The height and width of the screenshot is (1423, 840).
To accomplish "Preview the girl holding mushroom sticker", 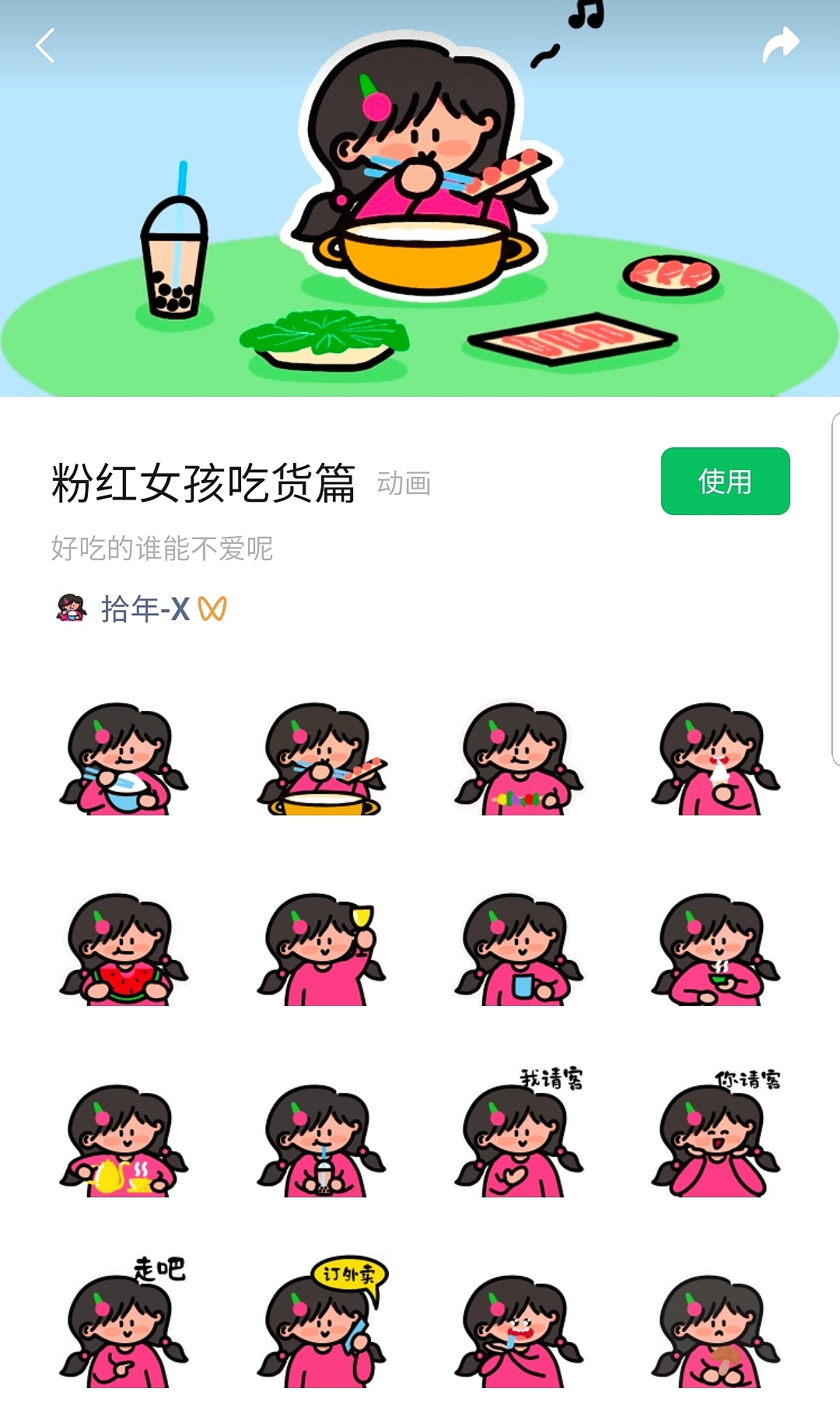I will (716, 1332).
